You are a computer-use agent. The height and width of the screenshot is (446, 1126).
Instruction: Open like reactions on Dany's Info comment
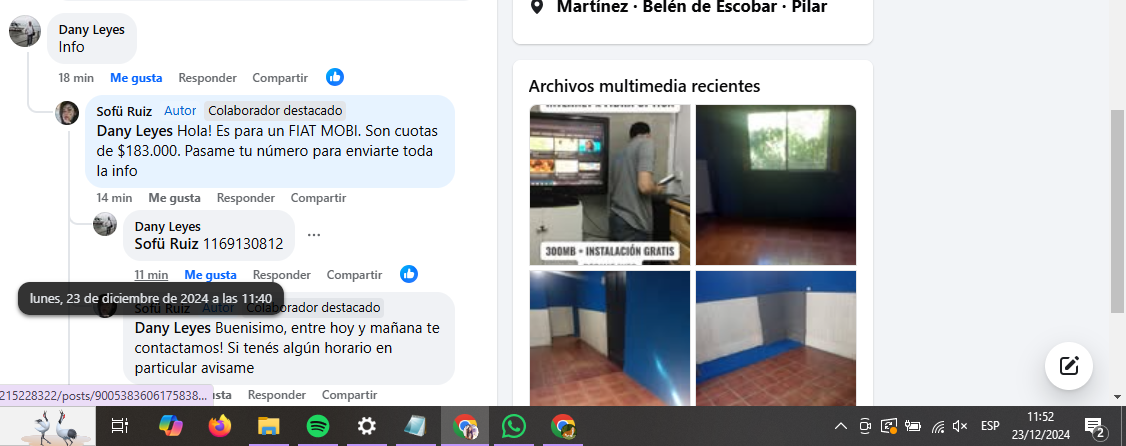[335, 77]
